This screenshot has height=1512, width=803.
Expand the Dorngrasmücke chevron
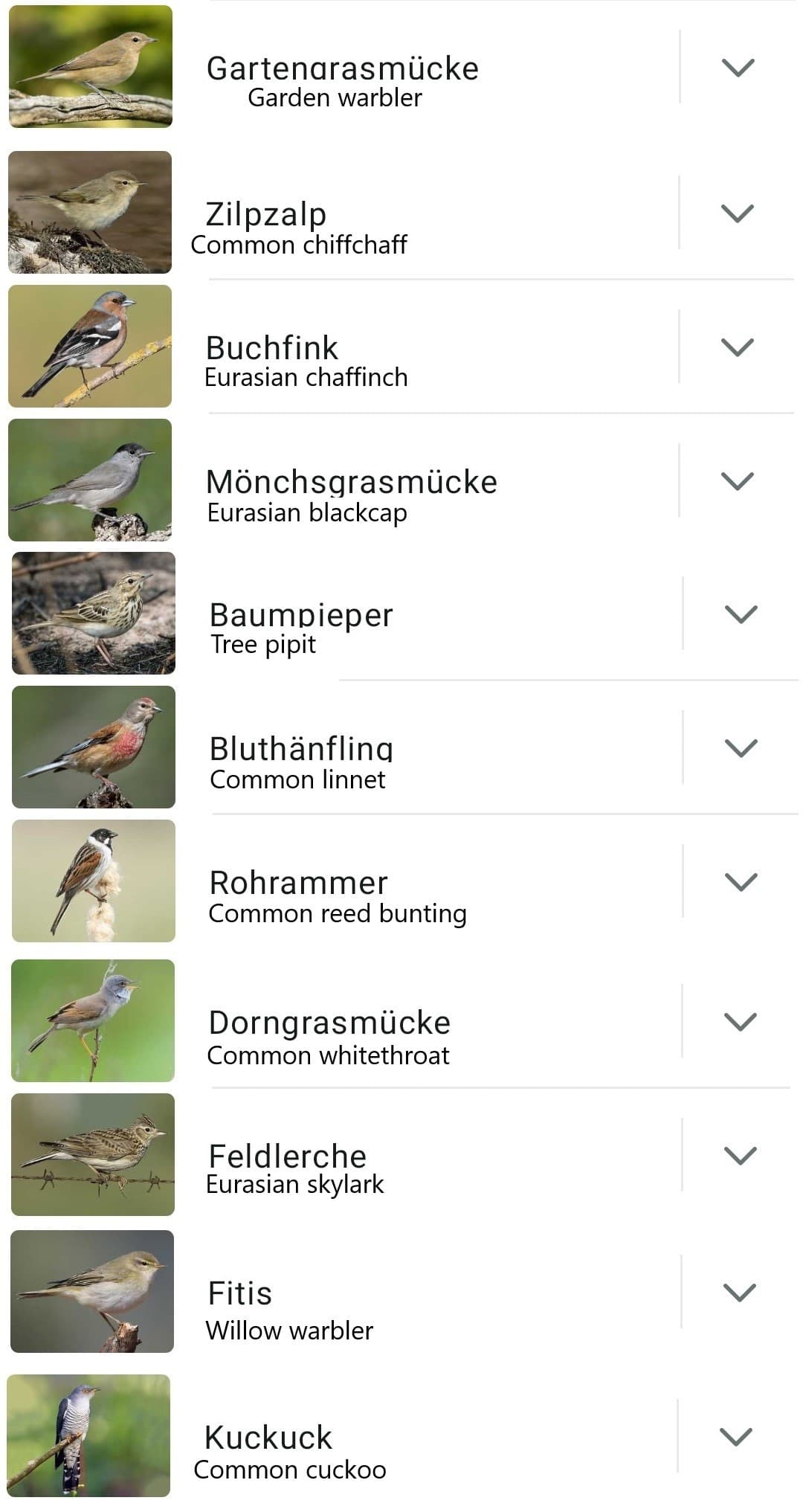point(740,1022)
